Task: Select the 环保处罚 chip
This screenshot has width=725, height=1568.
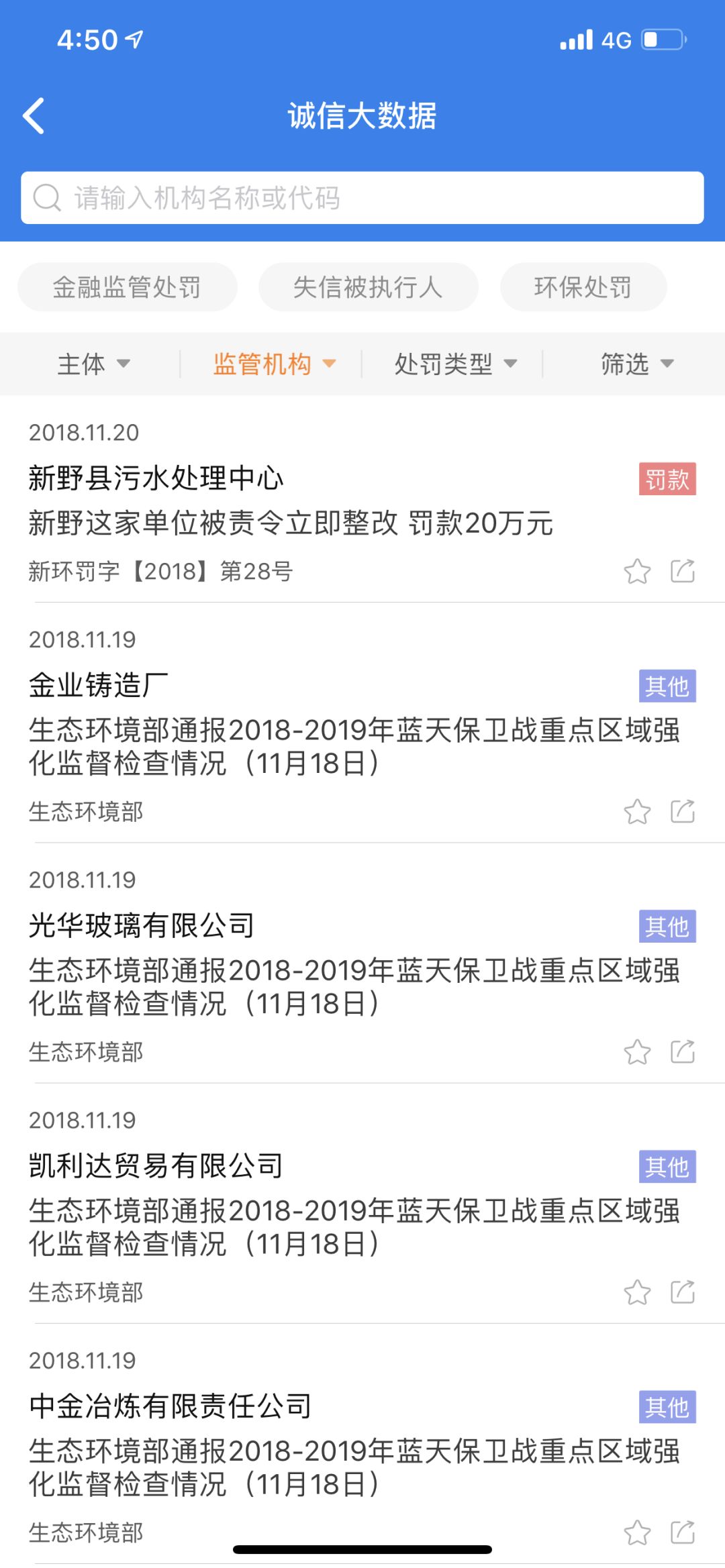Action: (583, 287)
